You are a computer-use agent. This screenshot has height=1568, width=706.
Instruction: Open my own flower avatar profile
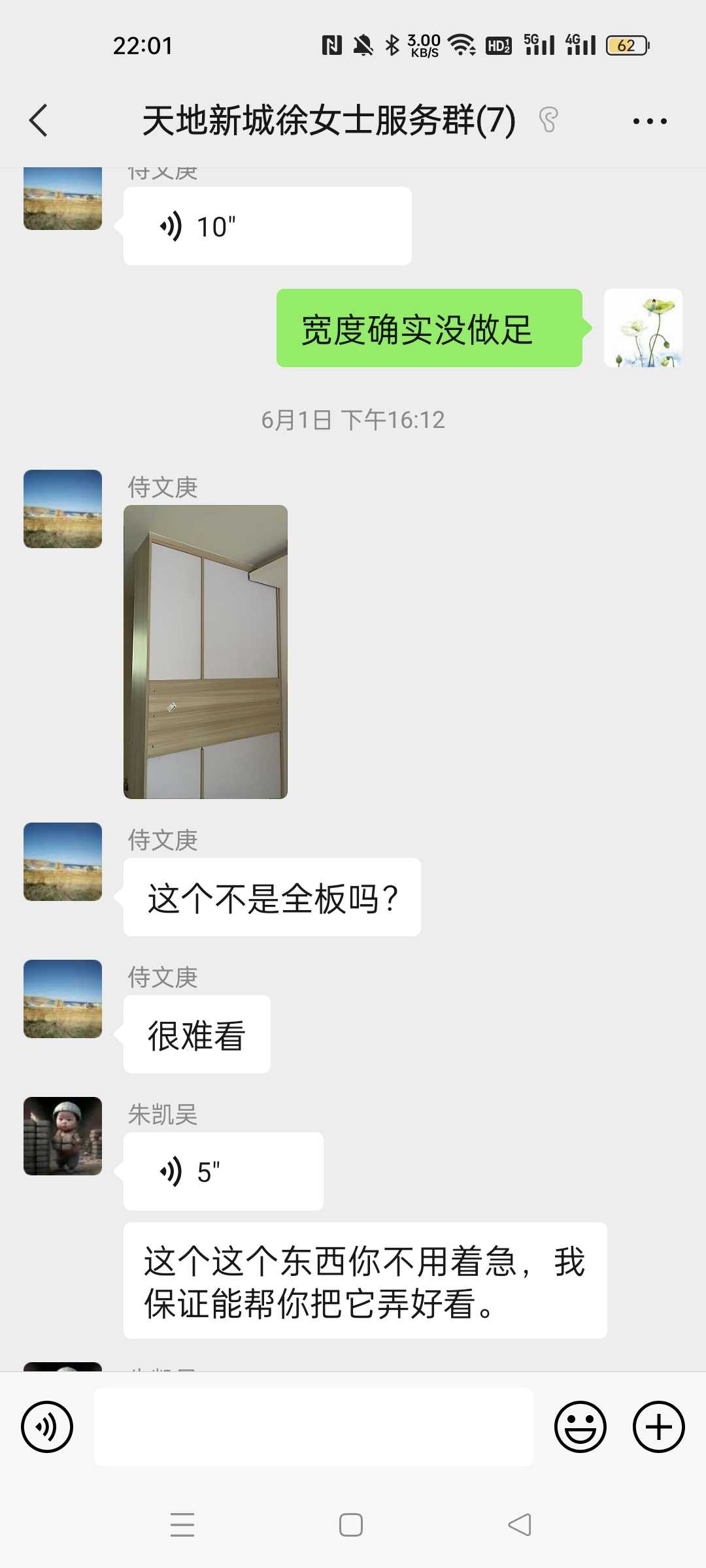[643, 328]
